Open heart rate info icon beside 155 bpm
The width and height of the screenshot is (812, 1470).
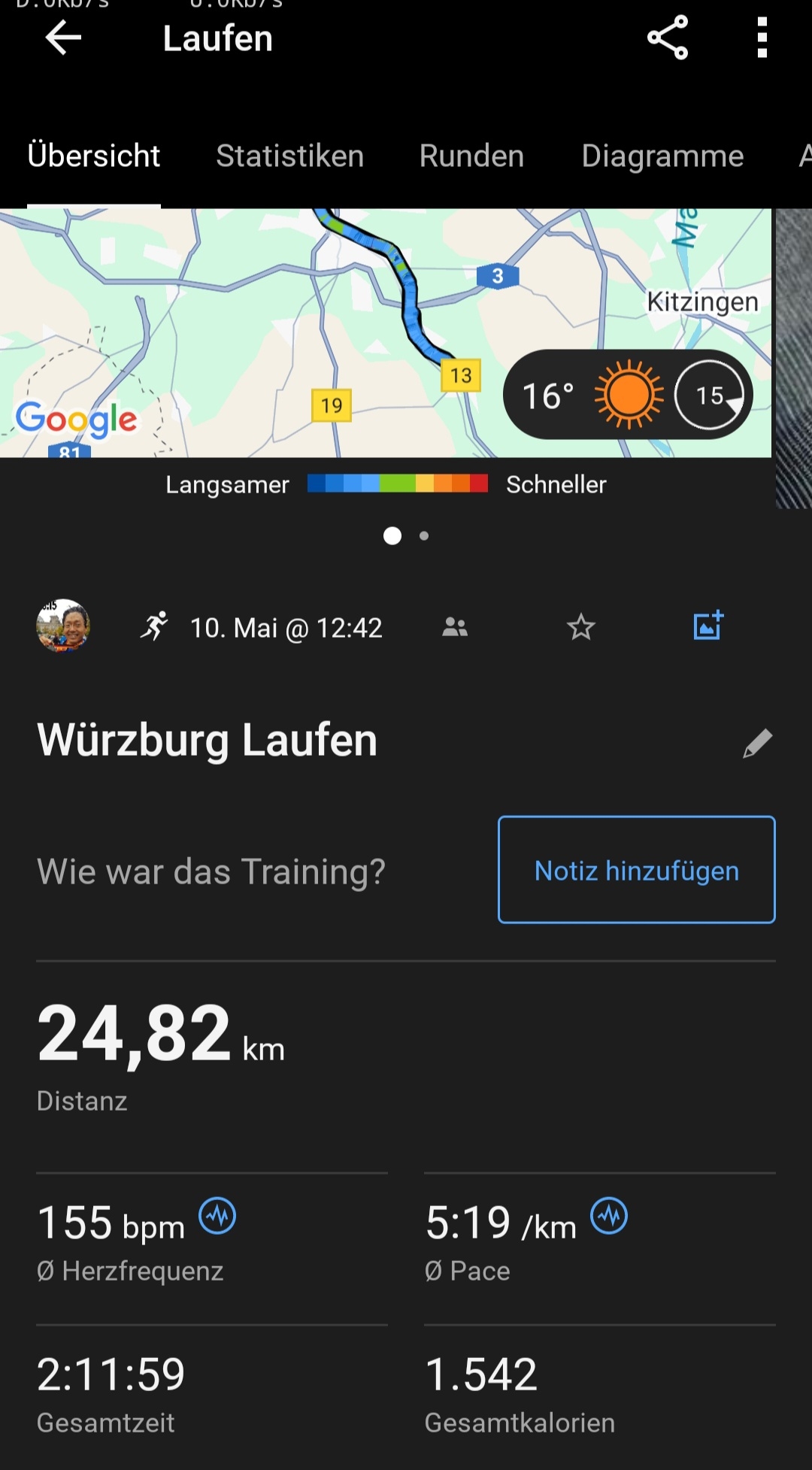(x=217, y=1216)
